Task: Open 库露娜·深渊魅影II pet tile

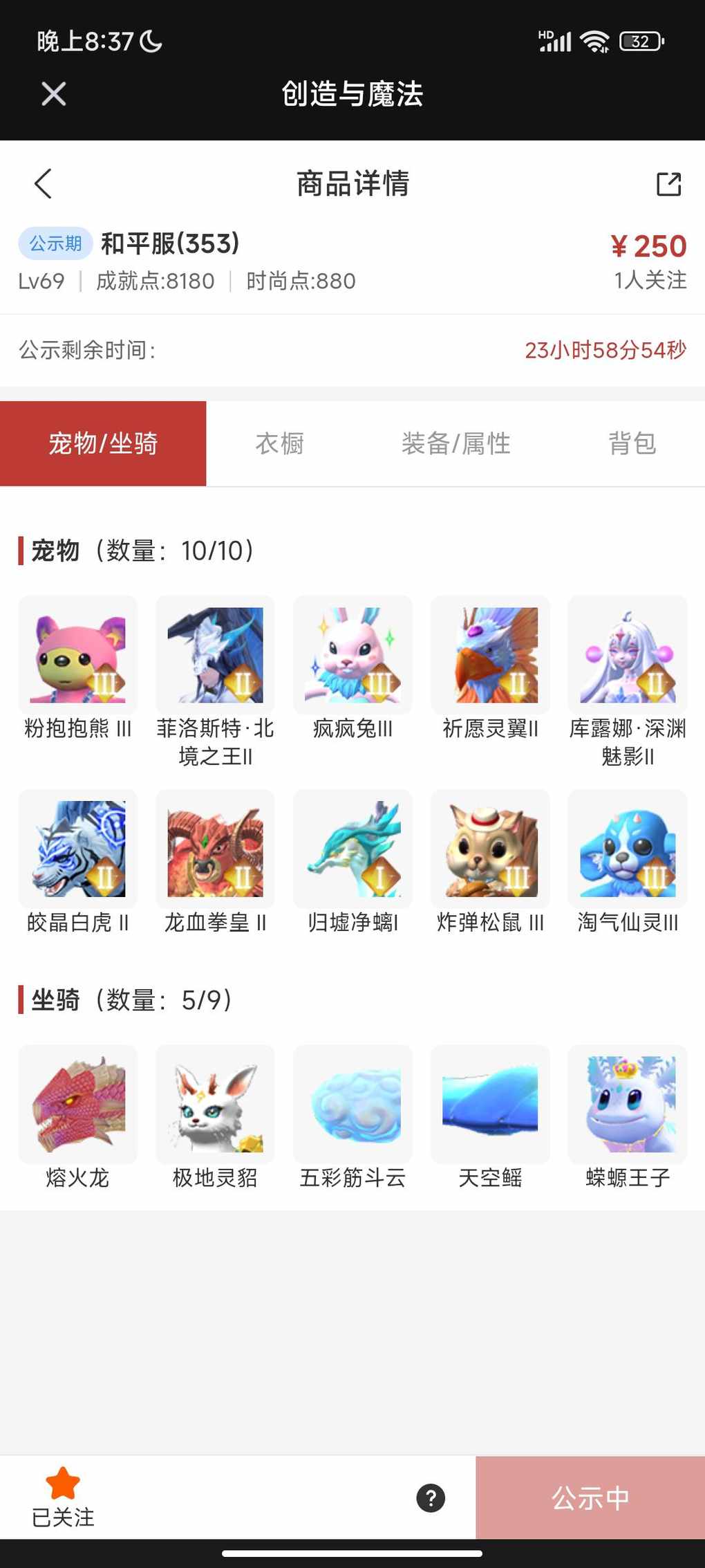Action: (628, 656)
